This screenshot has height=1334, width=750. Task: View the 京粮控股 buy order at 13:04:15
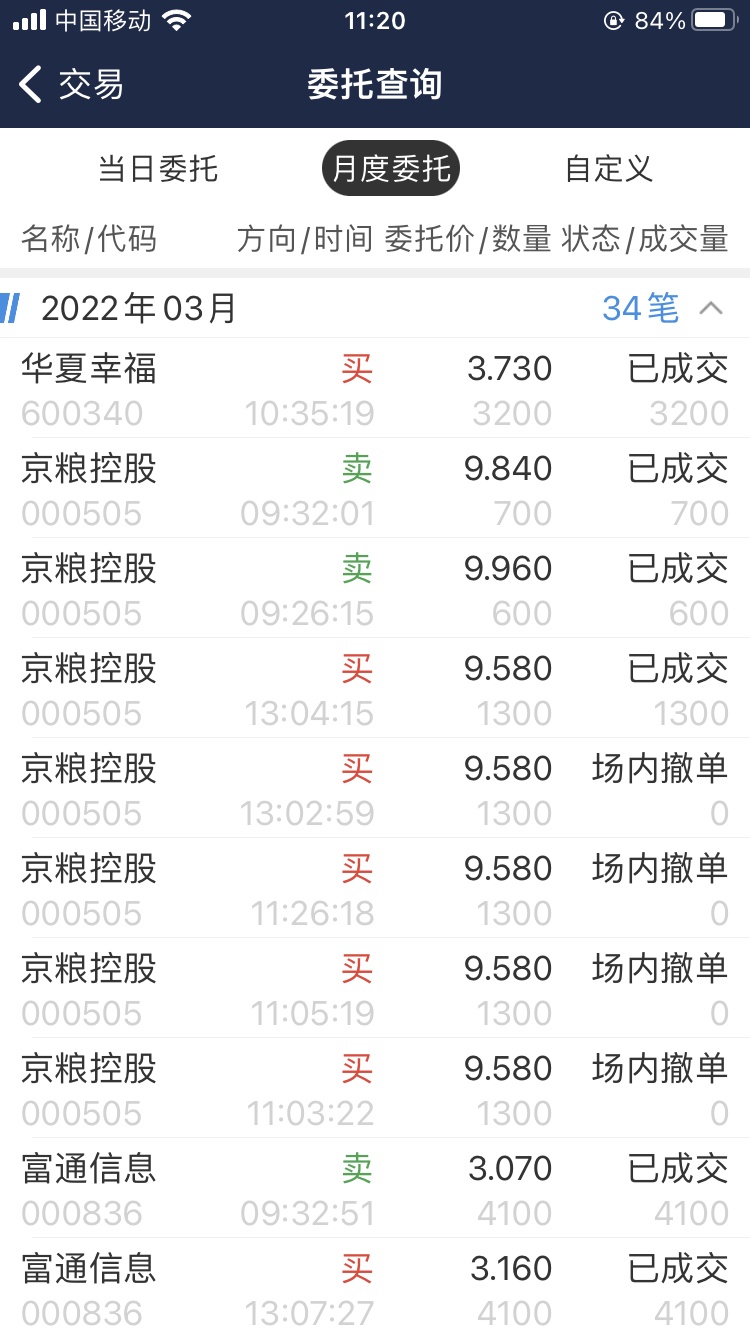pyautogui.click(x=375, y=688)
